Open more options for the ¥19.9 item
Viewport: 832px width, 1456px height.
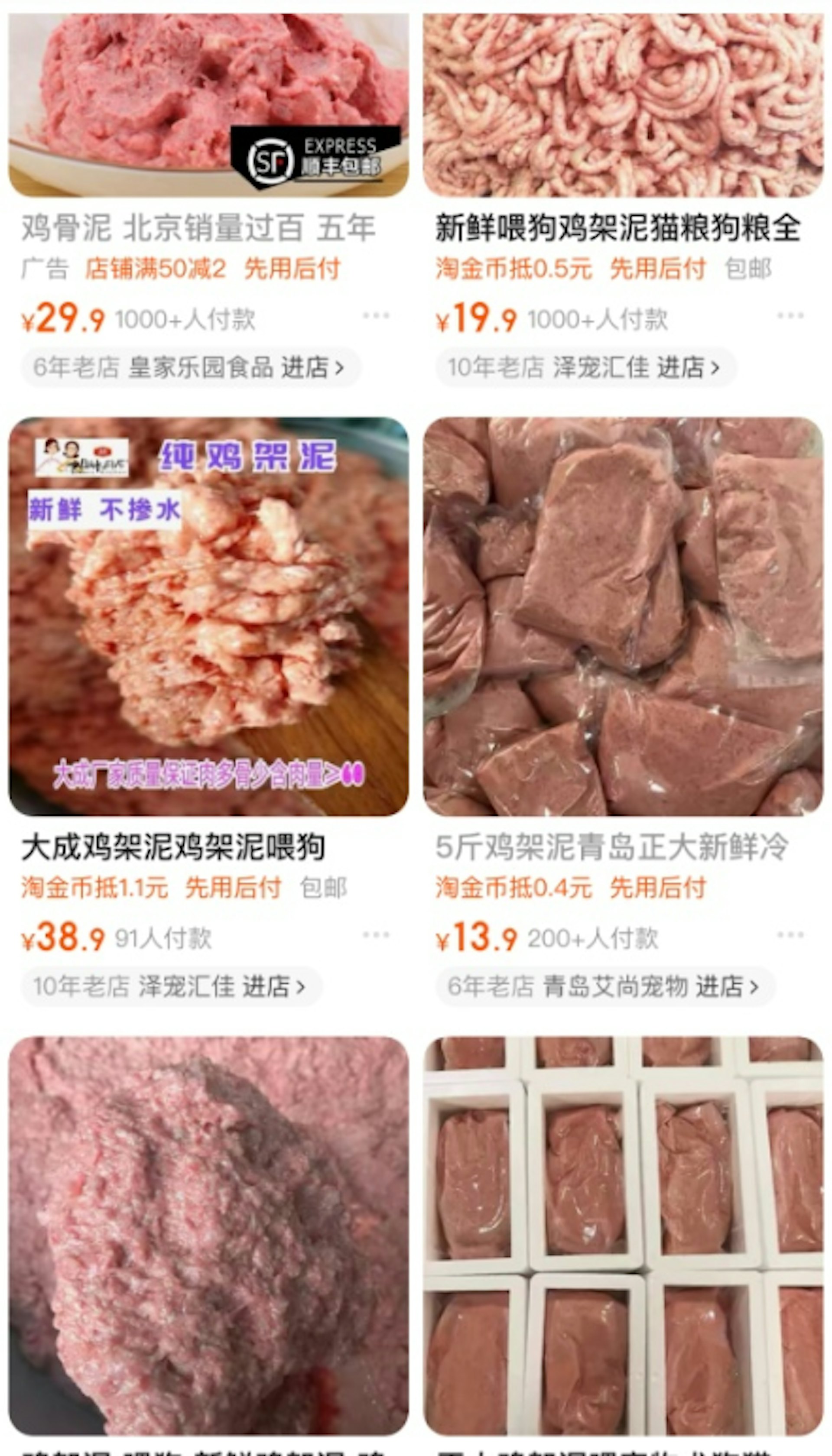click(790, 315)
